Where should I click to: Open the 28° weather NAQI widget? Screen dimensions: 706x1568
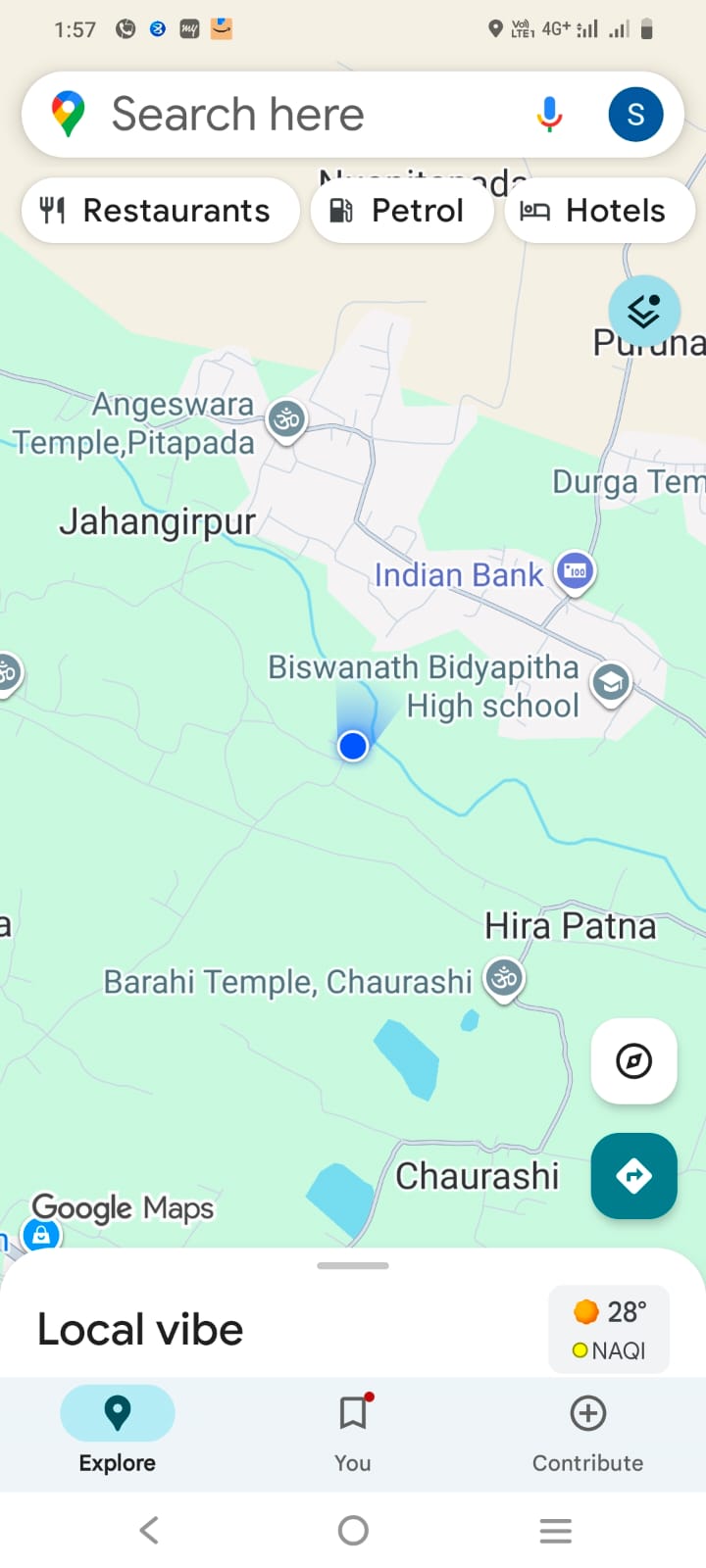[x=609, y=1330]
